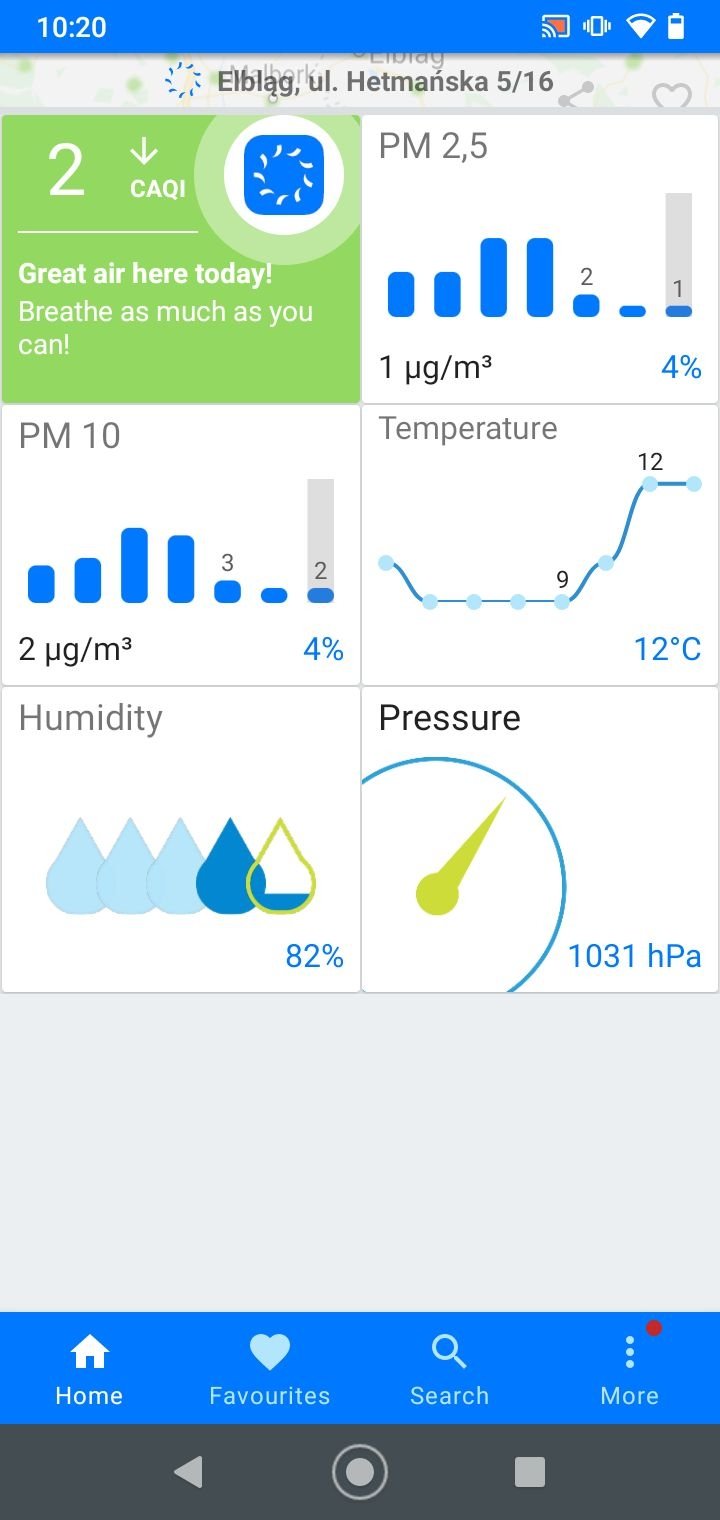
Task: Switch to the Search tab
Action: click(449, 1369)
